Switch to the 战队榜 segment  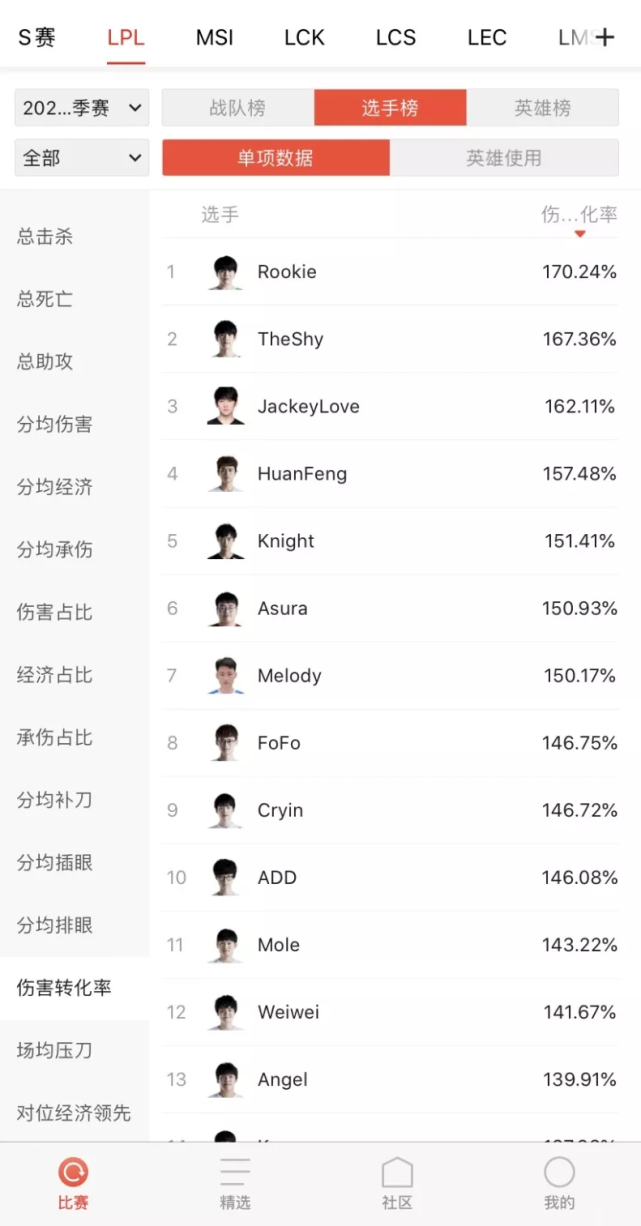[238, 108]
